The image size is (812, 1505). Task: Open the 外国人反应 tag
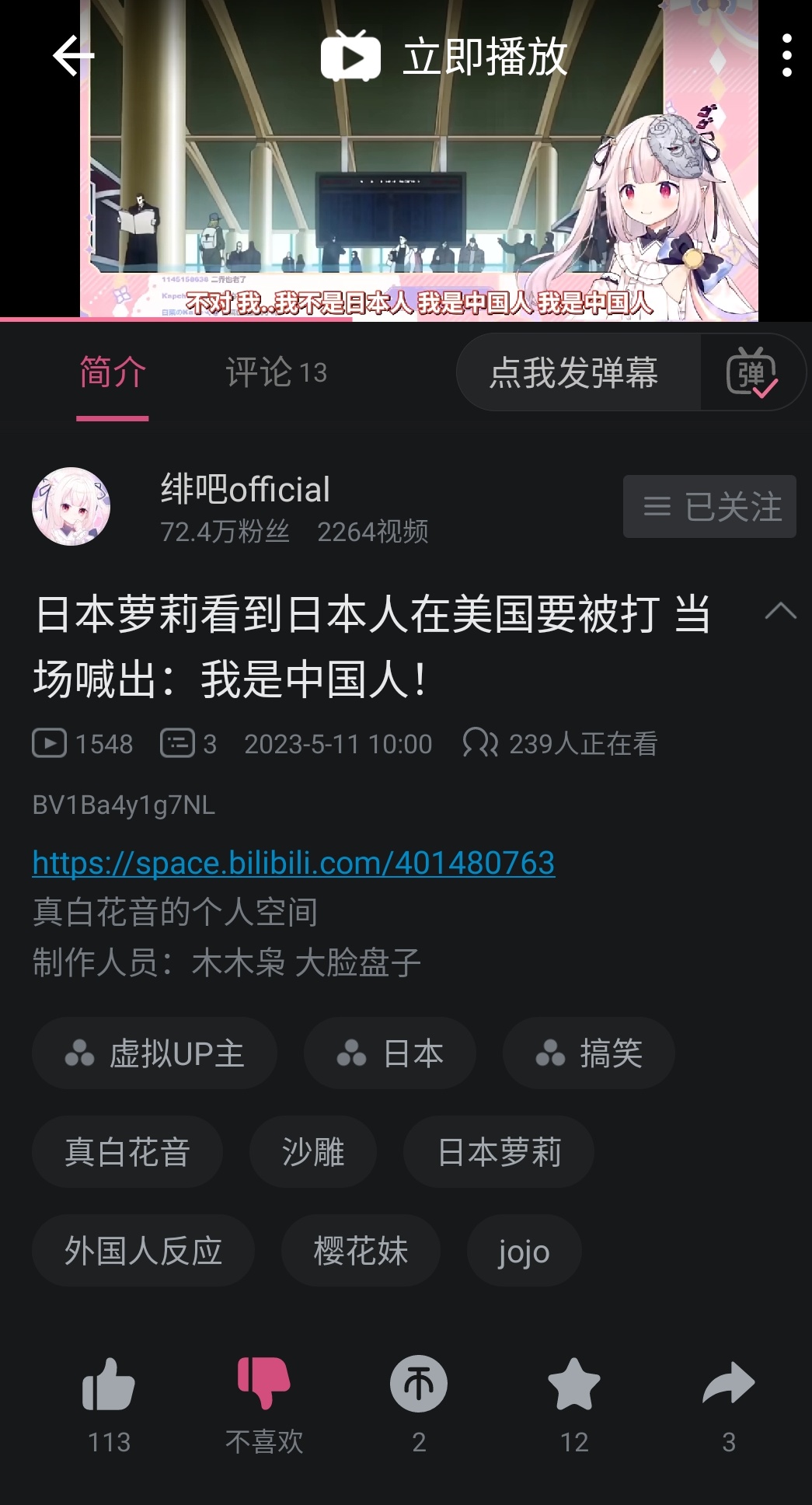coord(143,1251)
